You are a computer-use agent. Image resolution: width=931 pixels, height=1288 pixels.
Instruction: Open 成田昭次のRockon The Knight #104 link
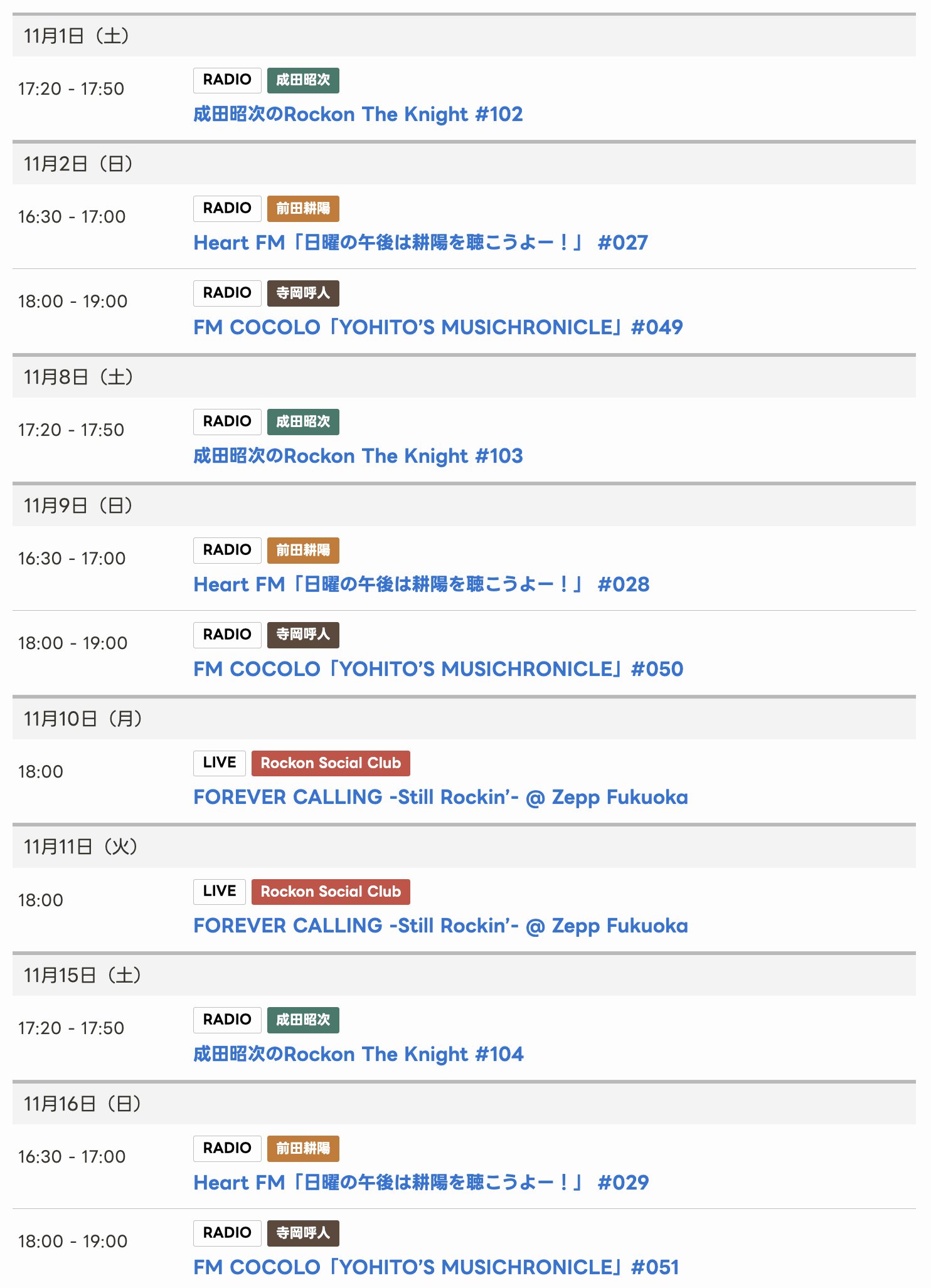click(x=358, y=1054)
